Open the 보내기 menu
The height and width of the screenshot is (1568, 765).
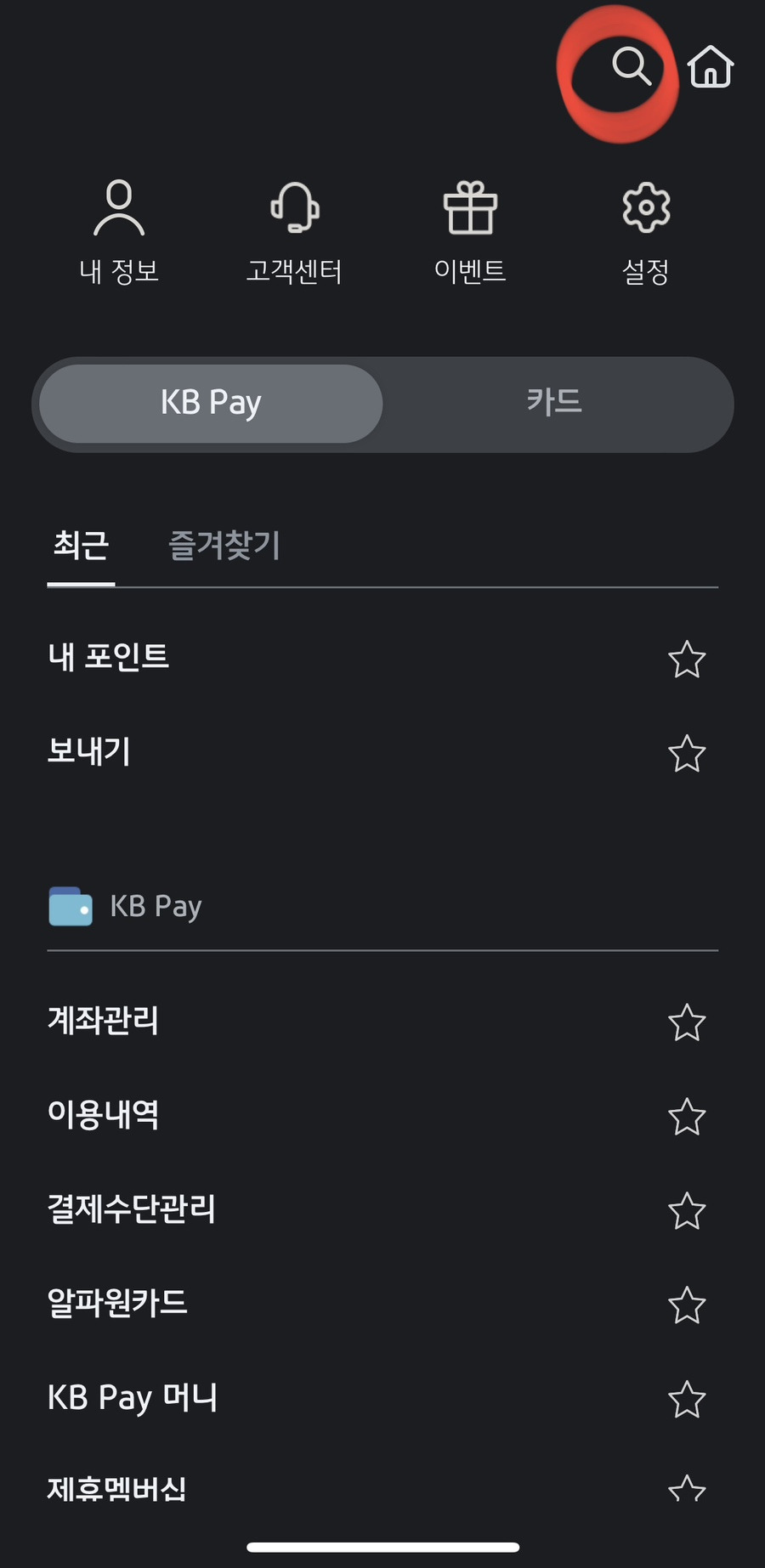point(89,752)
